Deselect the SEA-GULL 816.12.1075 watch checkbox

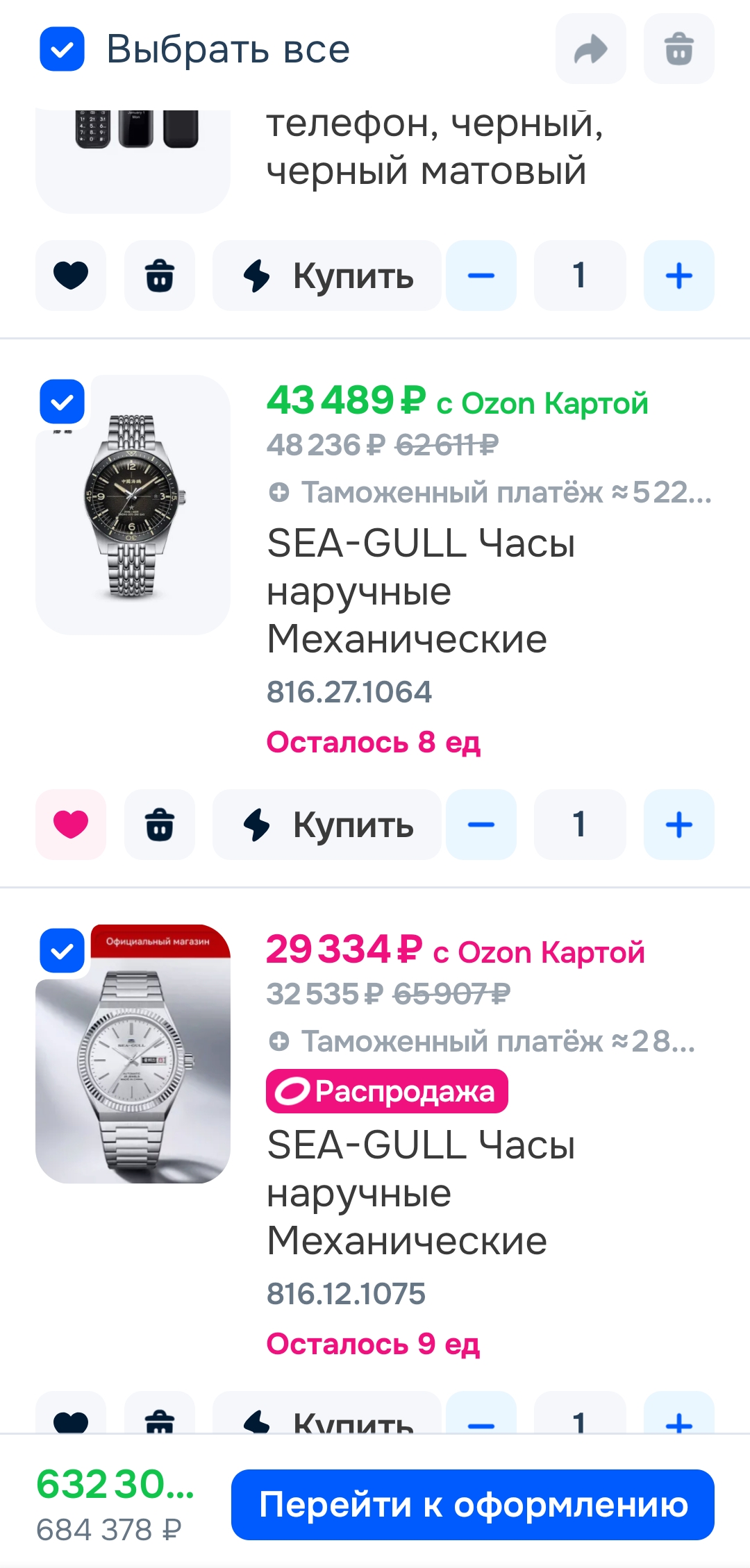point(62,950)
